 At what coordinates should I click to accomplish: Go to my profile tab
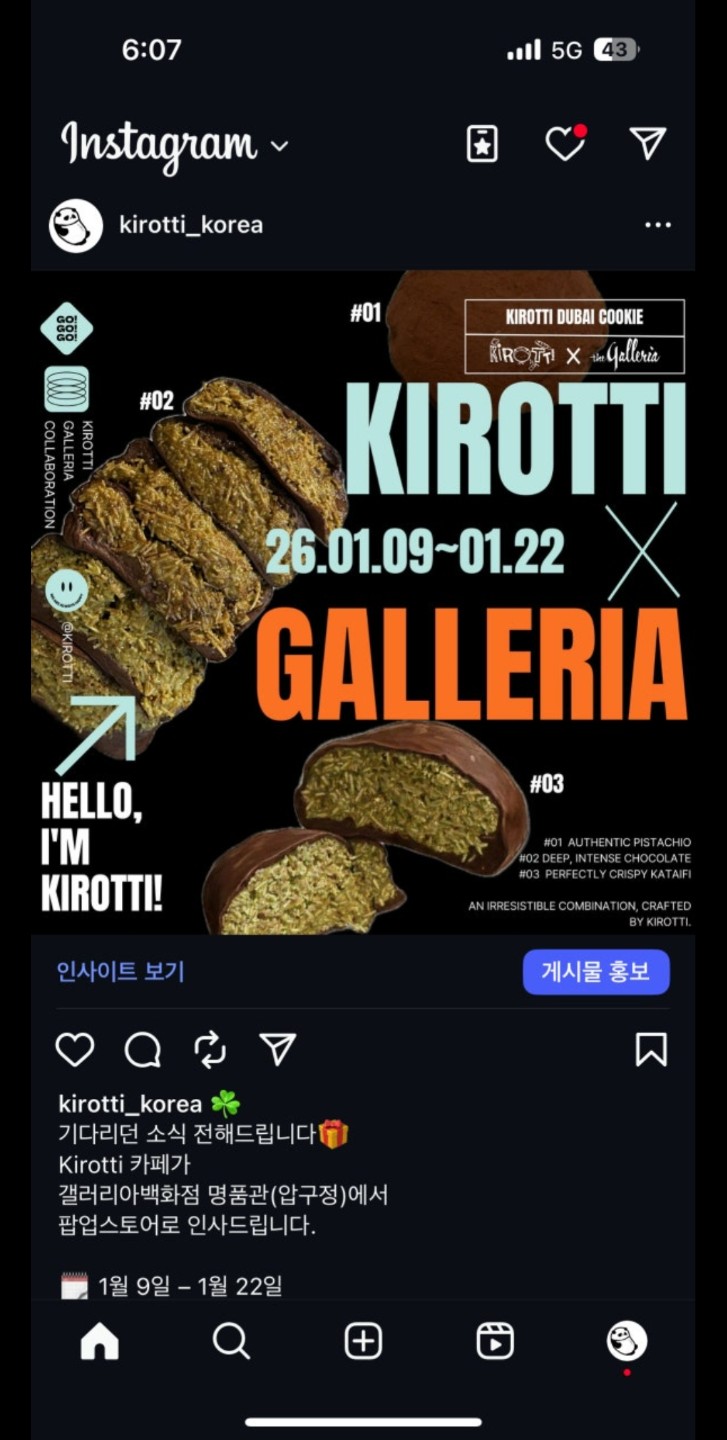[627, 1342]
